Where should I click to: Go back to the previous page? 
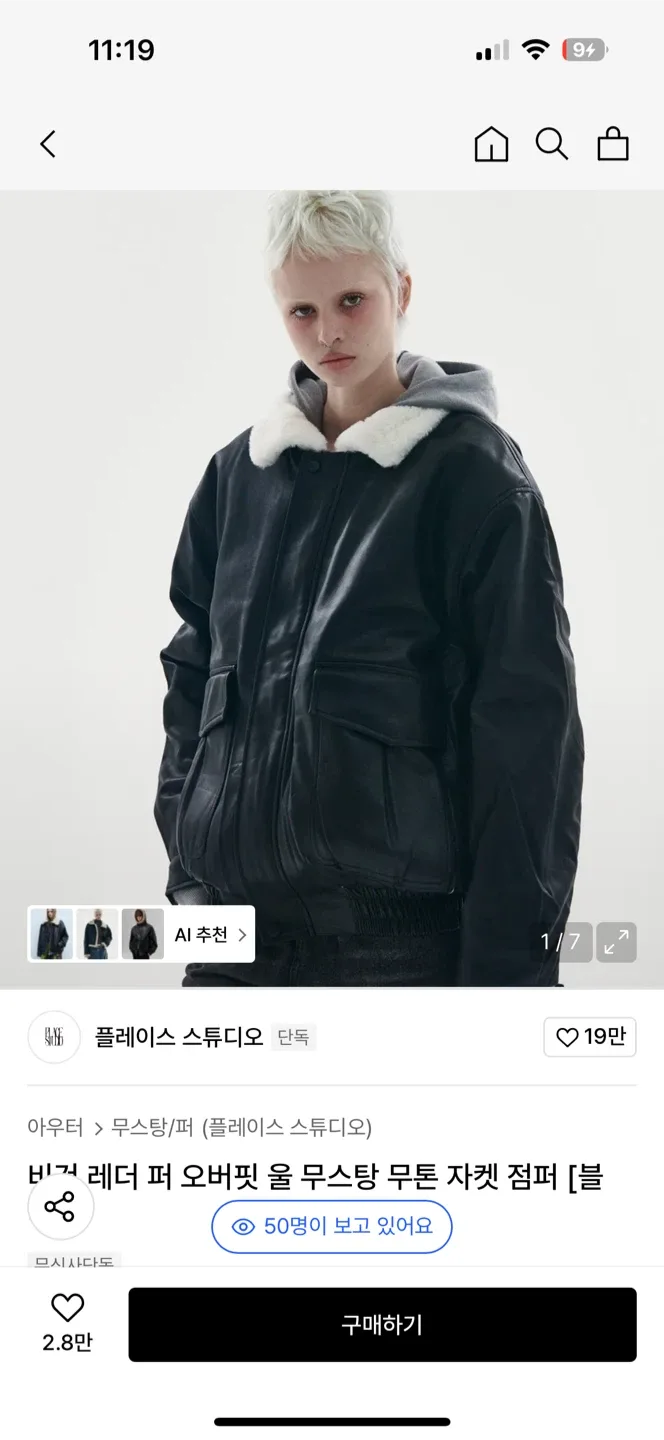(48, 144)
